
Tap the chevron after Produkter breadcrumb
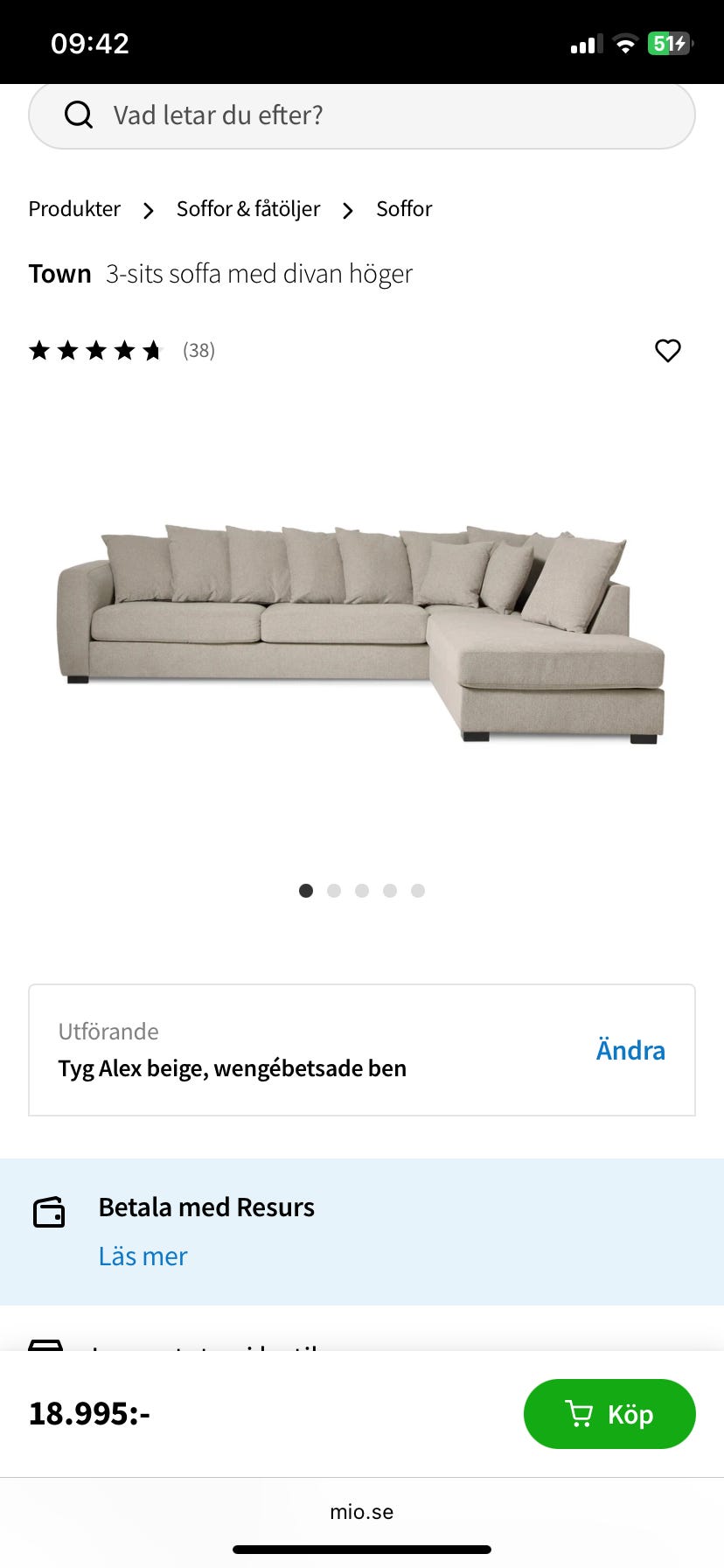148,210
